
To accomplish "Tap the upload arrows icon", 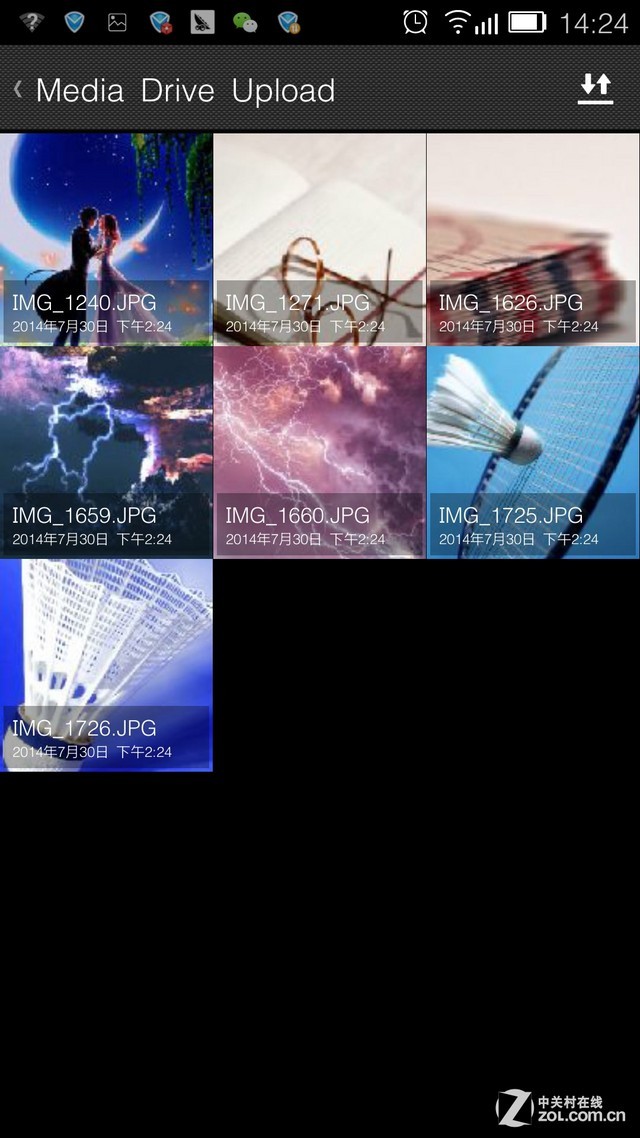I will click(x=595, y=90).
